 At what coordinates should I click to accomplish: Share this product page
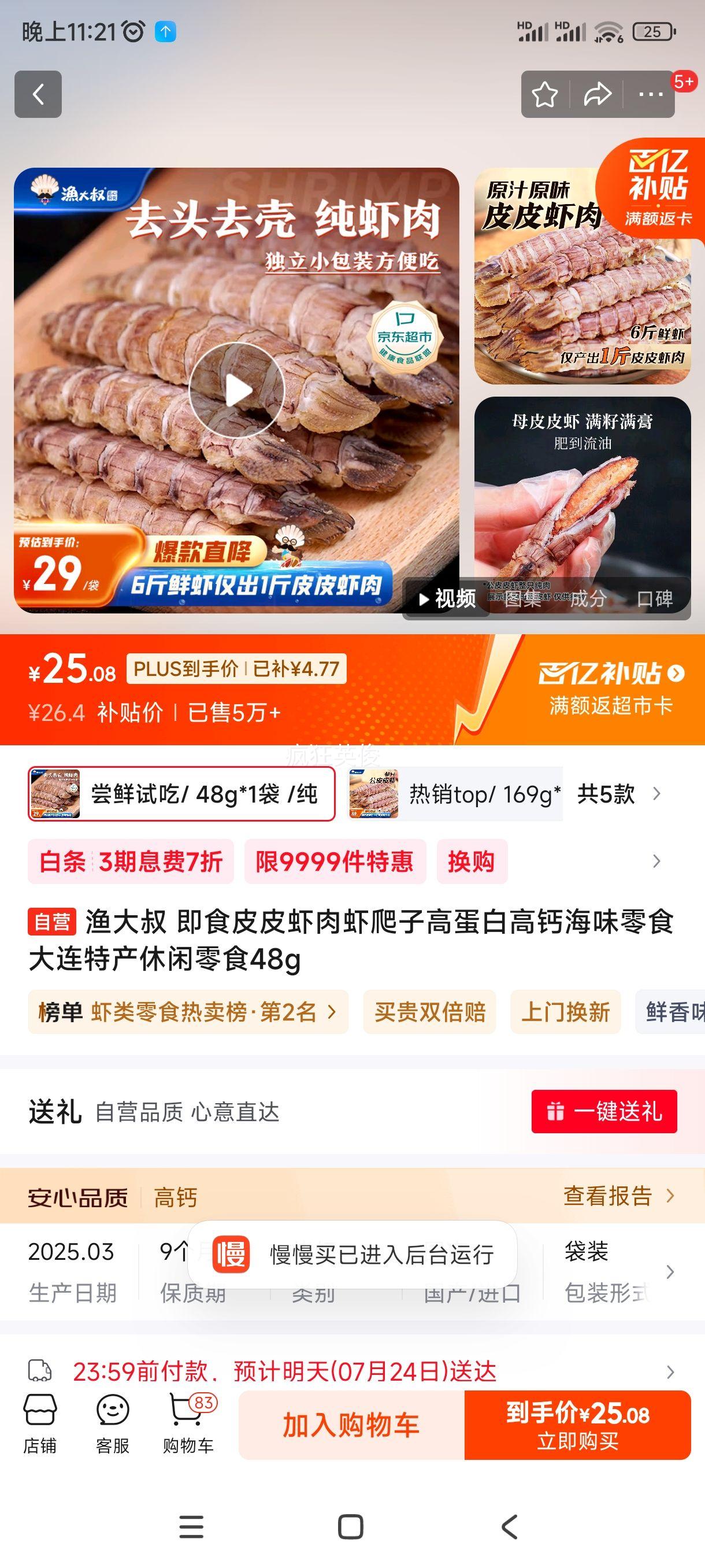click(597, 95)
